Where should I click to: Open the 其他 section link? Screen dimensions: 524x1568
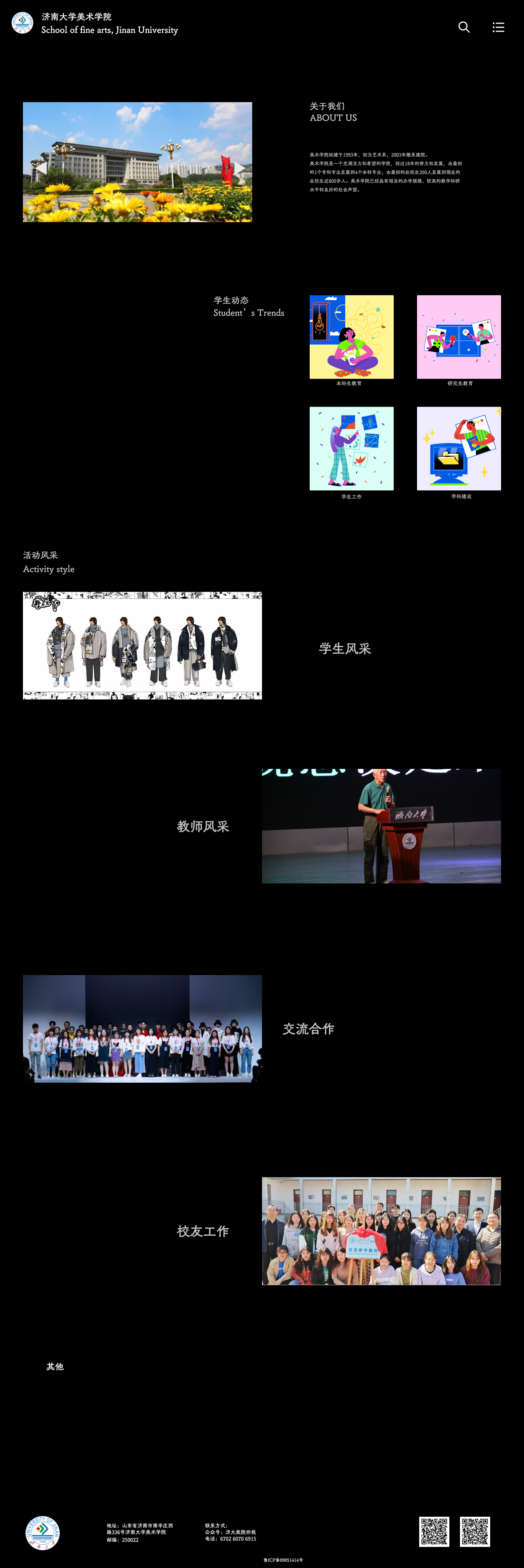pyautogui.click(x=55, y=1367)
